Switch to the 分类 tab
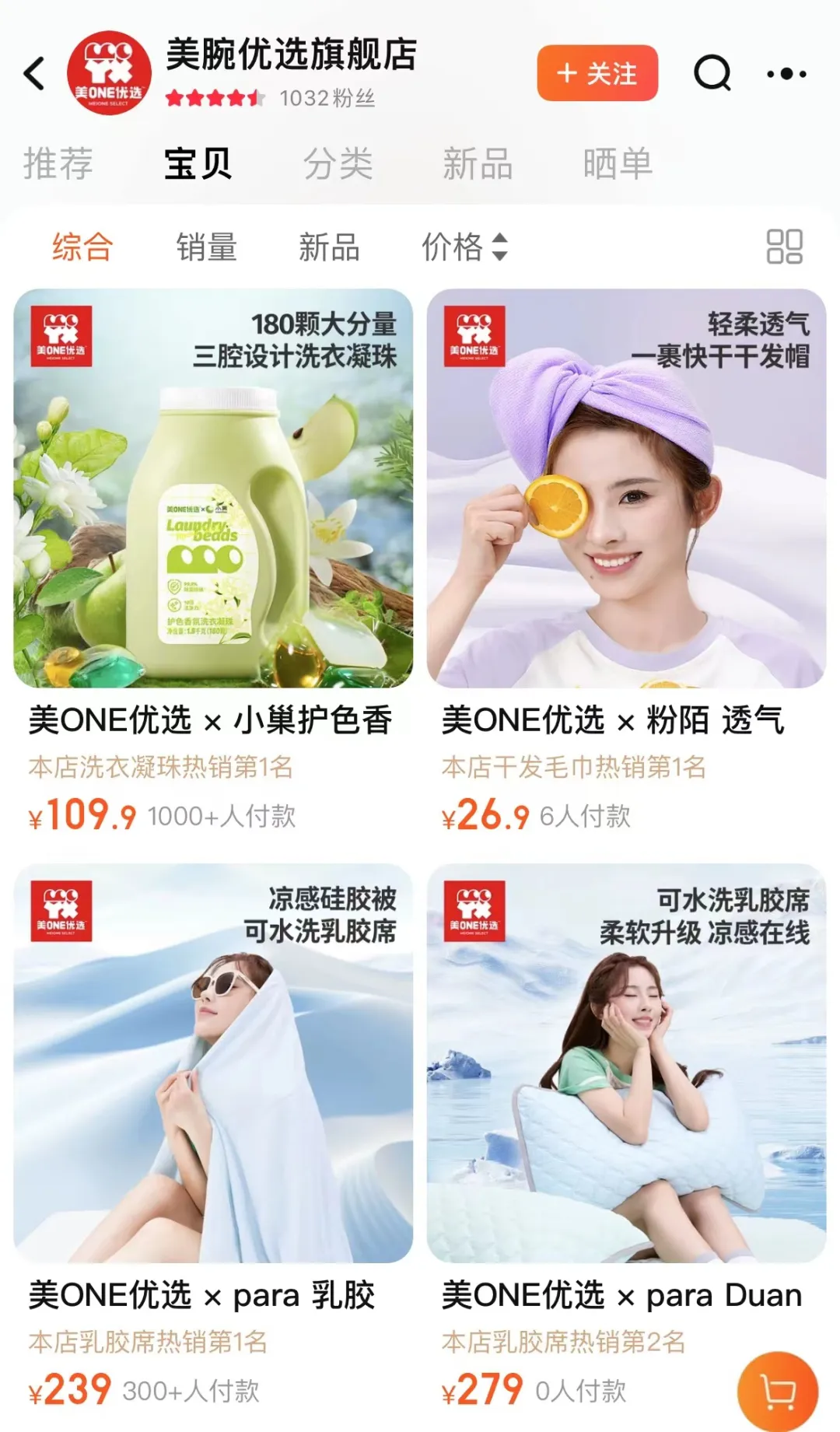This screenshot has height=1432, width=840. (338, 164)
